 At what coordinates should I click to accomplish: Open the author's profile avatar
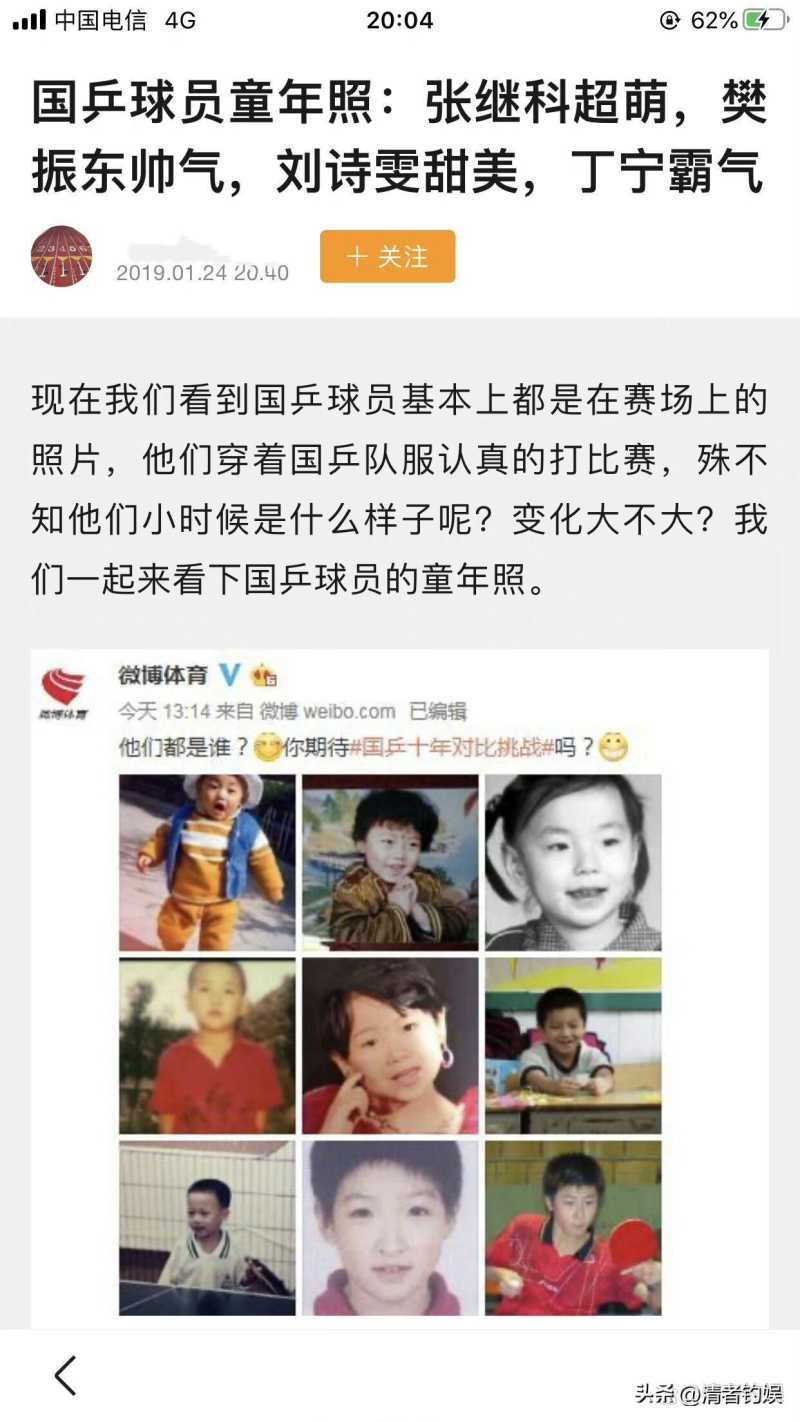click(61, 256)
